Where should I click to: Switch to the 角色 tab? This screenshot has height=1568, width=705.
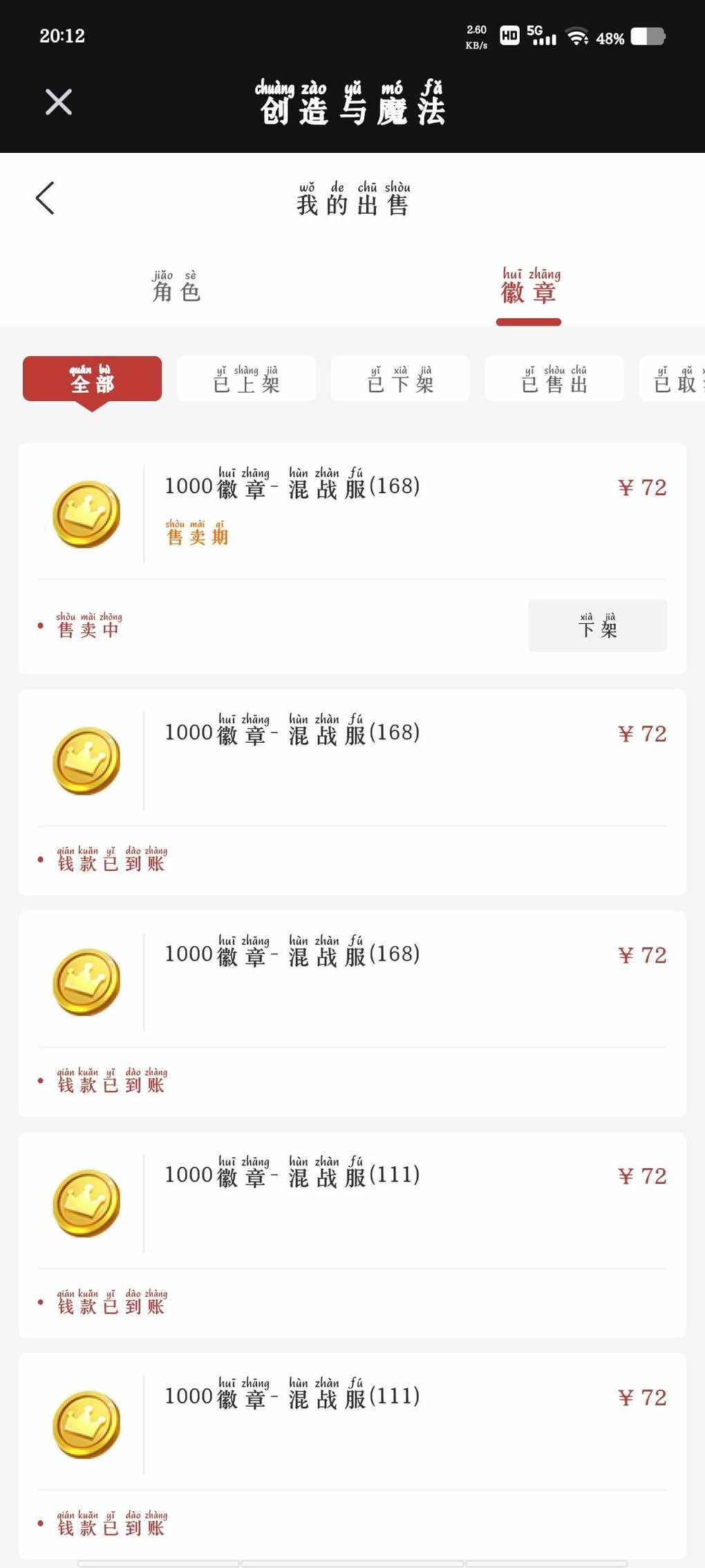pos(176,286)
